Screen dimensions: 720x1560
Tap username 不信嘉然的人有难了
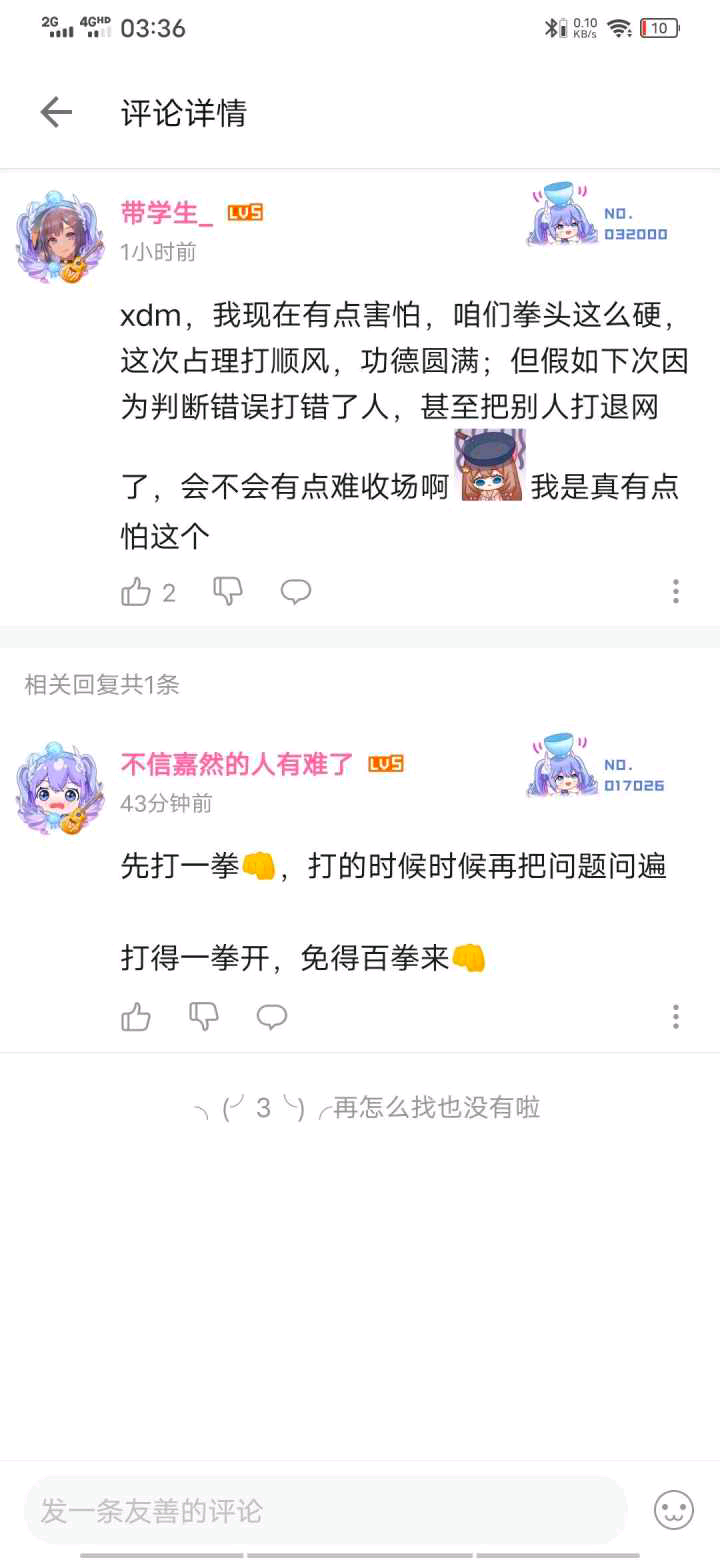pos(238,764)
